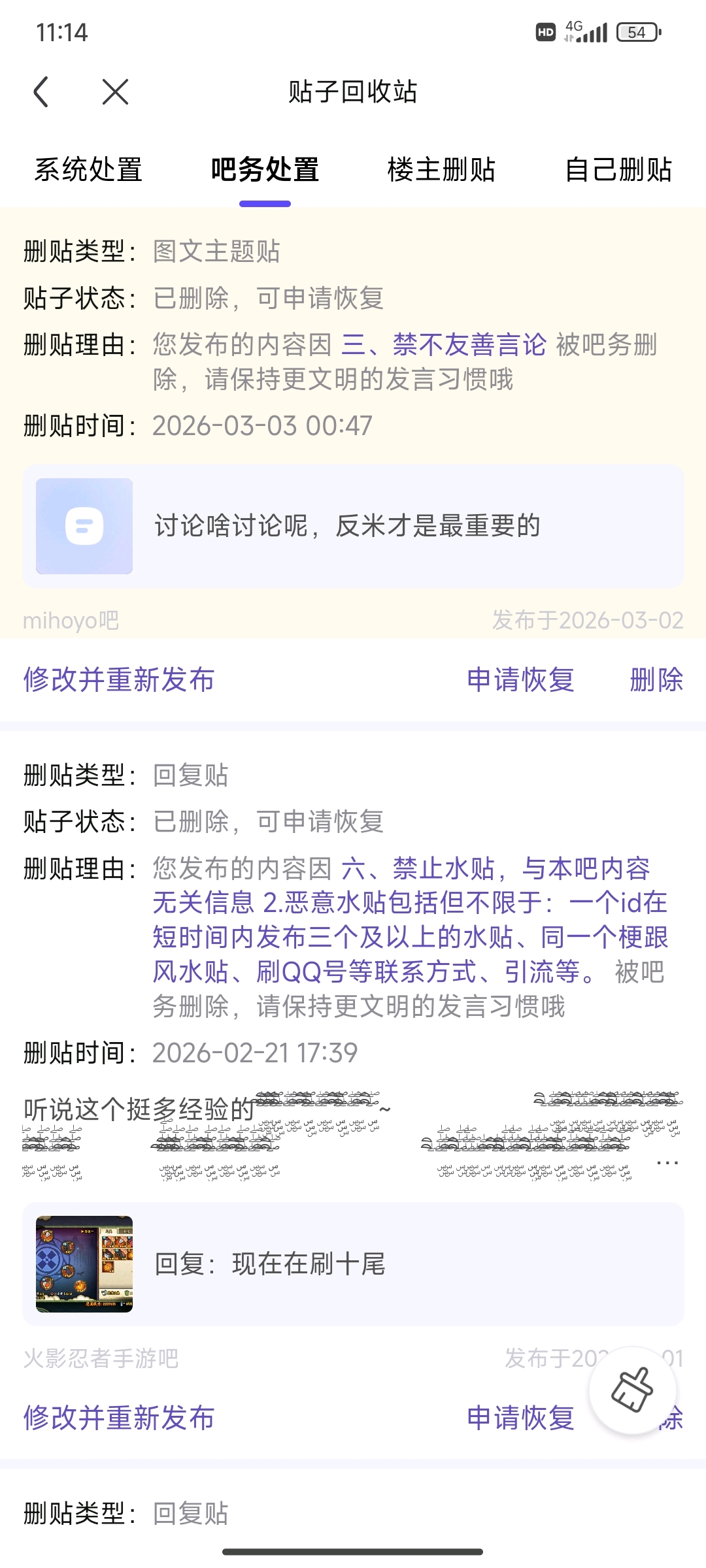
Task: Open the 三、禁不友善言论 rule link
Action: 443,344
